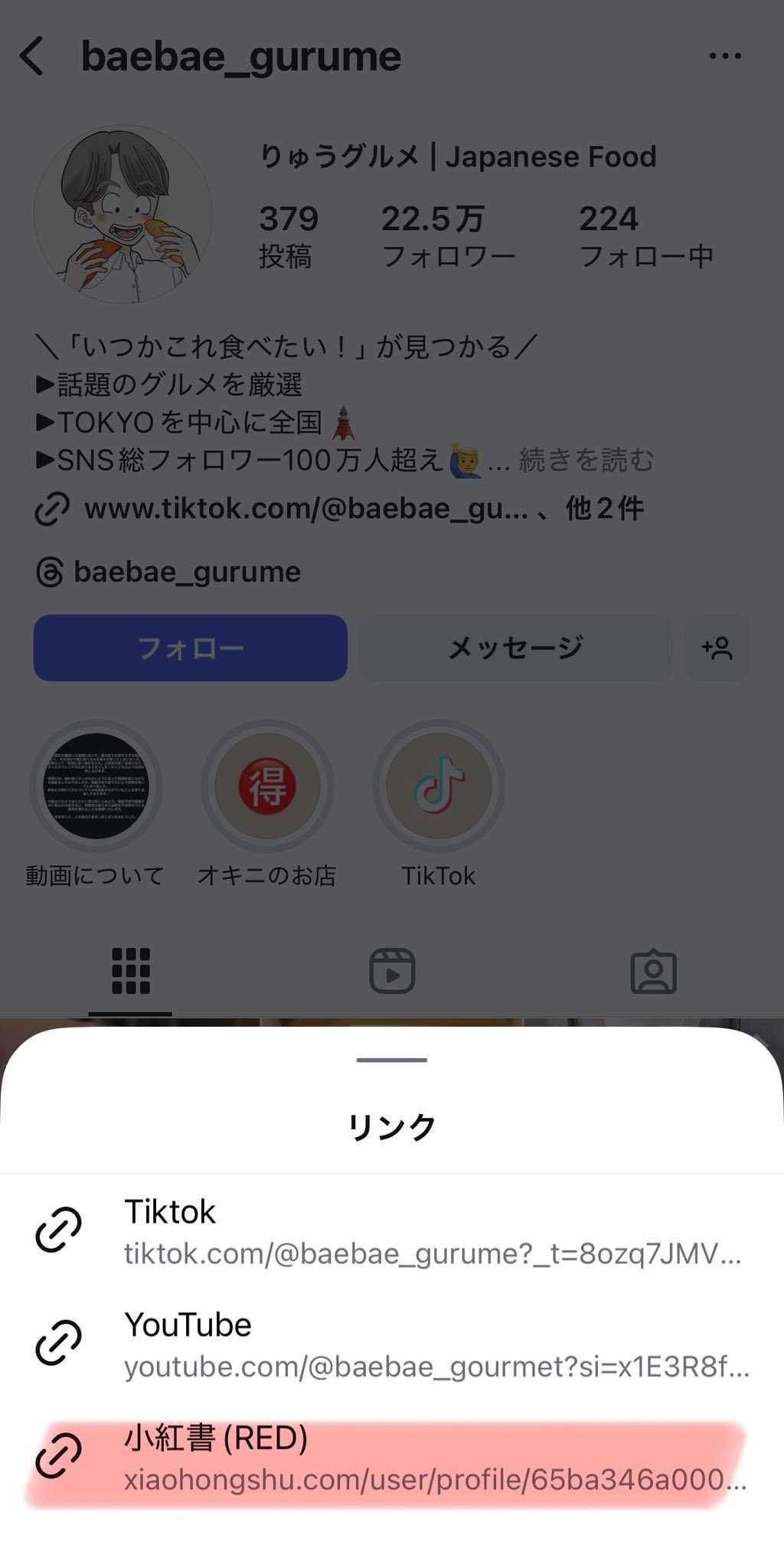Tap the sheet's drag handle
784x1568 pixels.
(x=391, y=1060)
